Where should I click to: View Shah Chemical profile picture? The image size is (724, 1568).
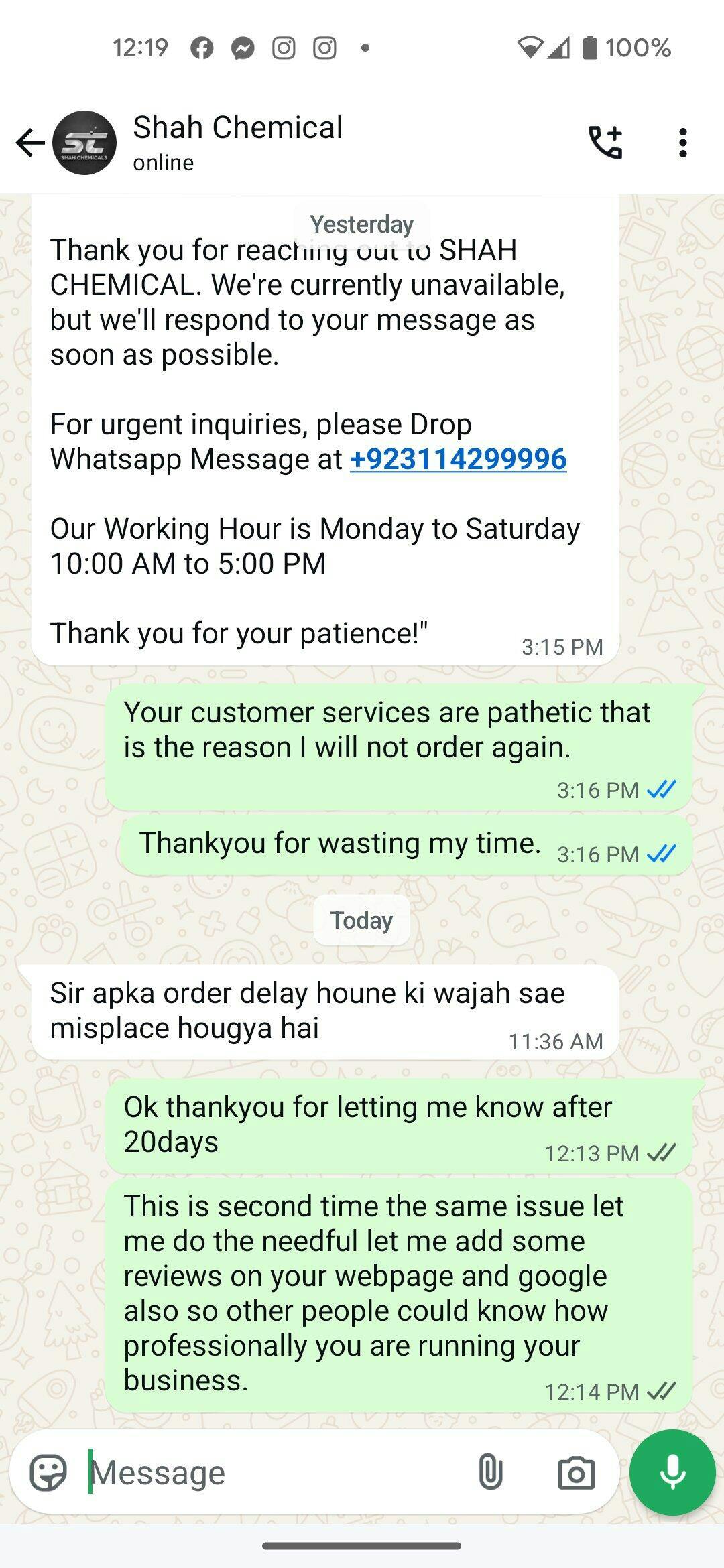click(84, 143)
